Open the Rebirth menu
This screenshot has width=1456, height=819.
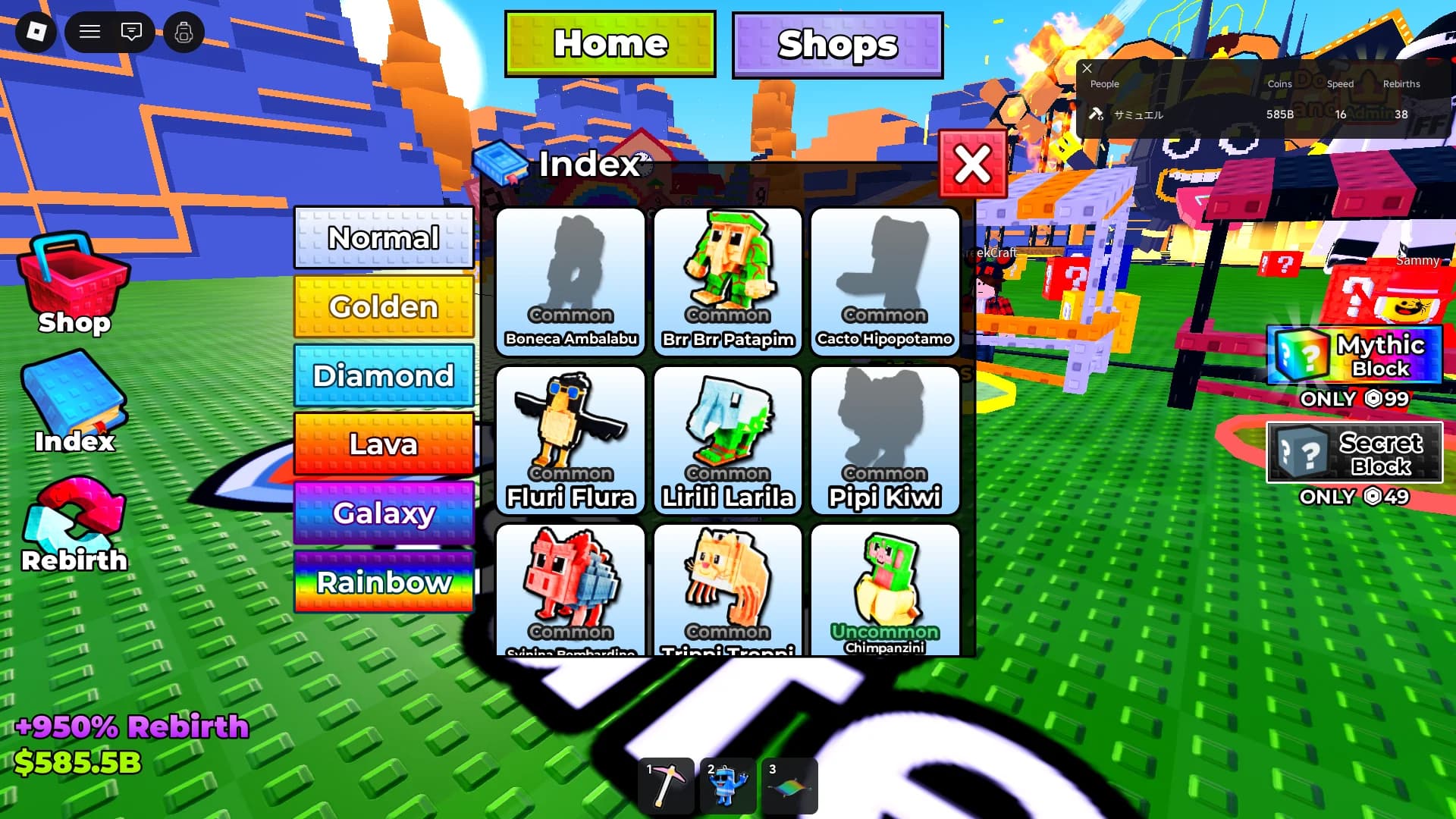coord(74,525)
